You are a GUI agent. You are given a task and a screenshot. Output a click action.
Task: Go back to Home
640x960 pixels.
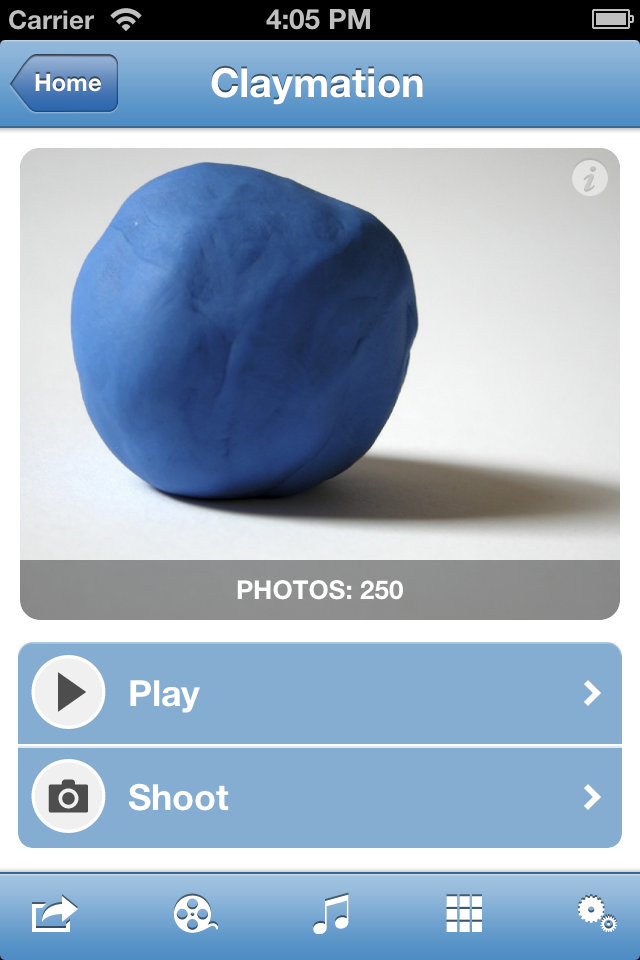pyautogui.click(x=65, y=83)
